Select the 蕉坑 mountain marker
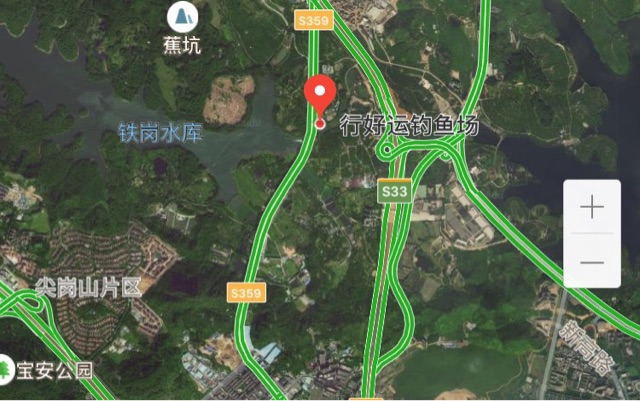The height and width of the screenshot is (401, 640). [181, 16]
